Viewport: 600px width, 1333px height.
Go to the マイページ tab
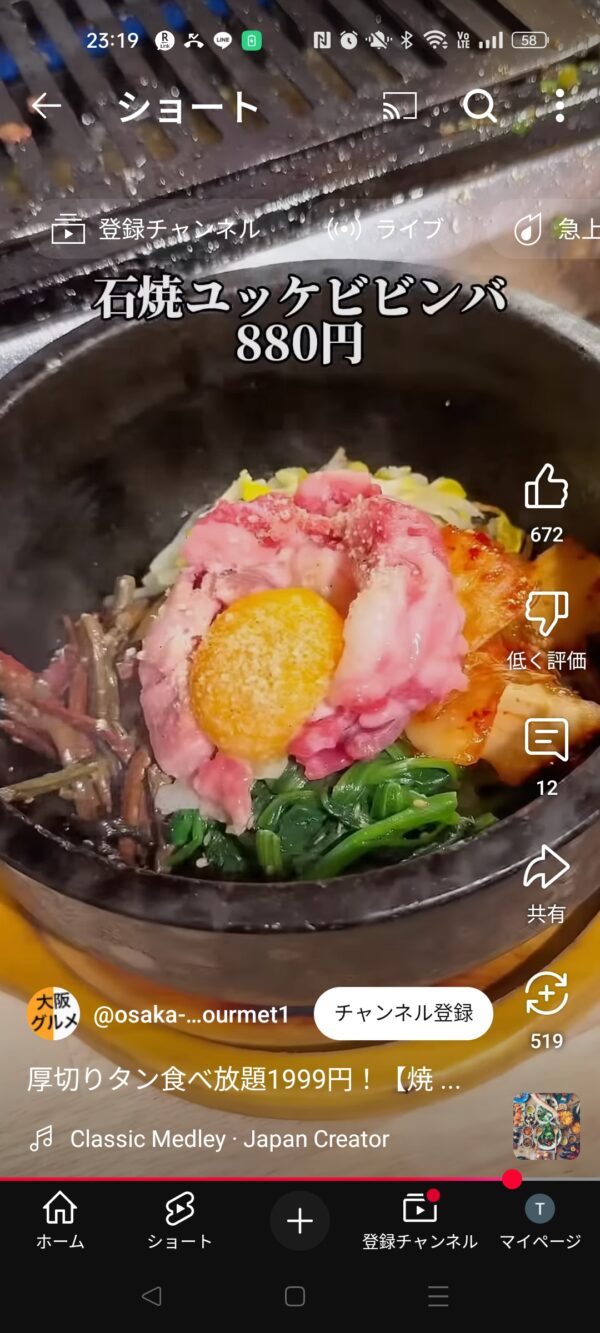tap(540, 1220)
